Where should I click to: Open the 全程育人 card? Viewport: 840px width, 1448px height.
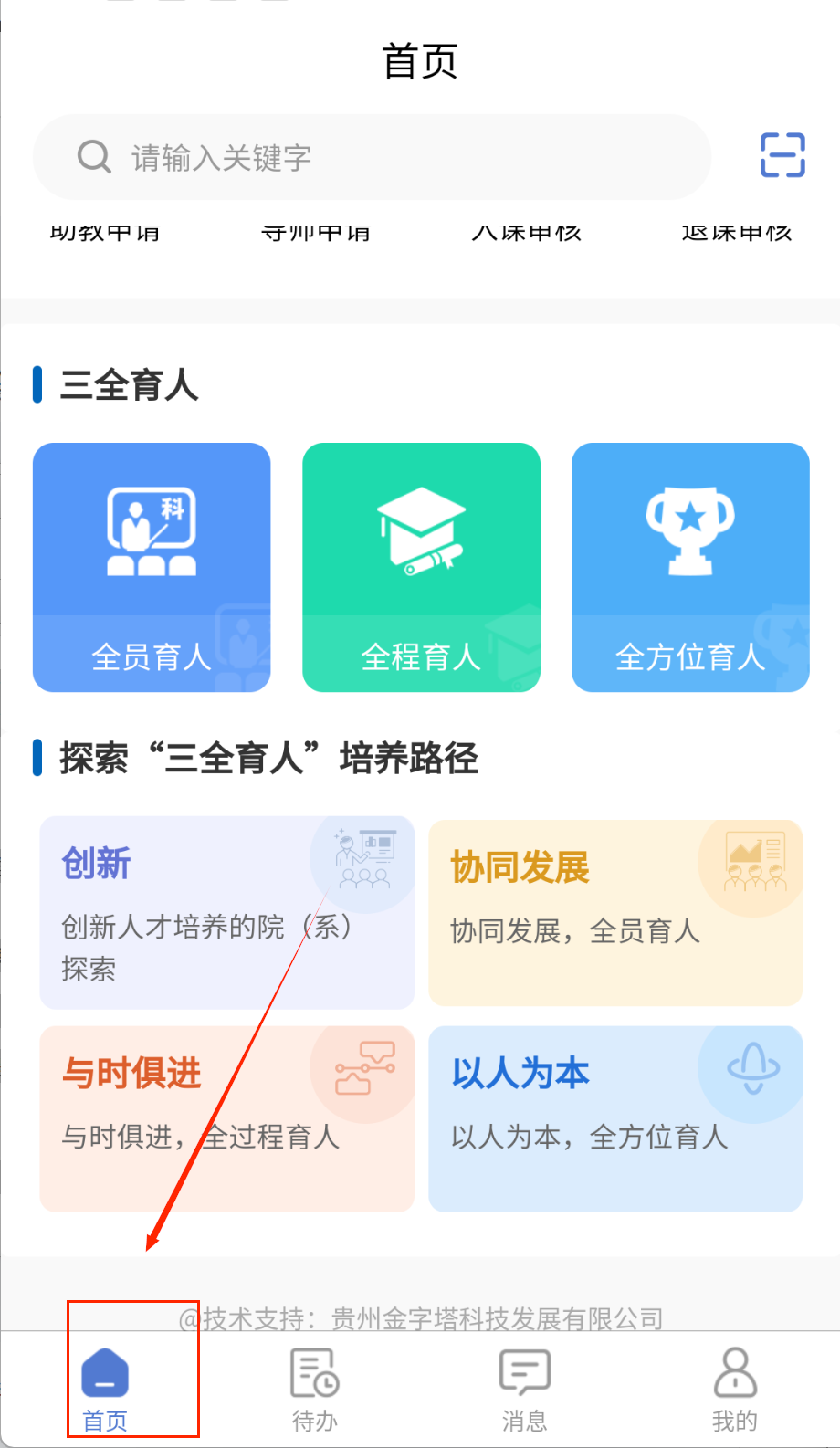click(x=421, y=567)
